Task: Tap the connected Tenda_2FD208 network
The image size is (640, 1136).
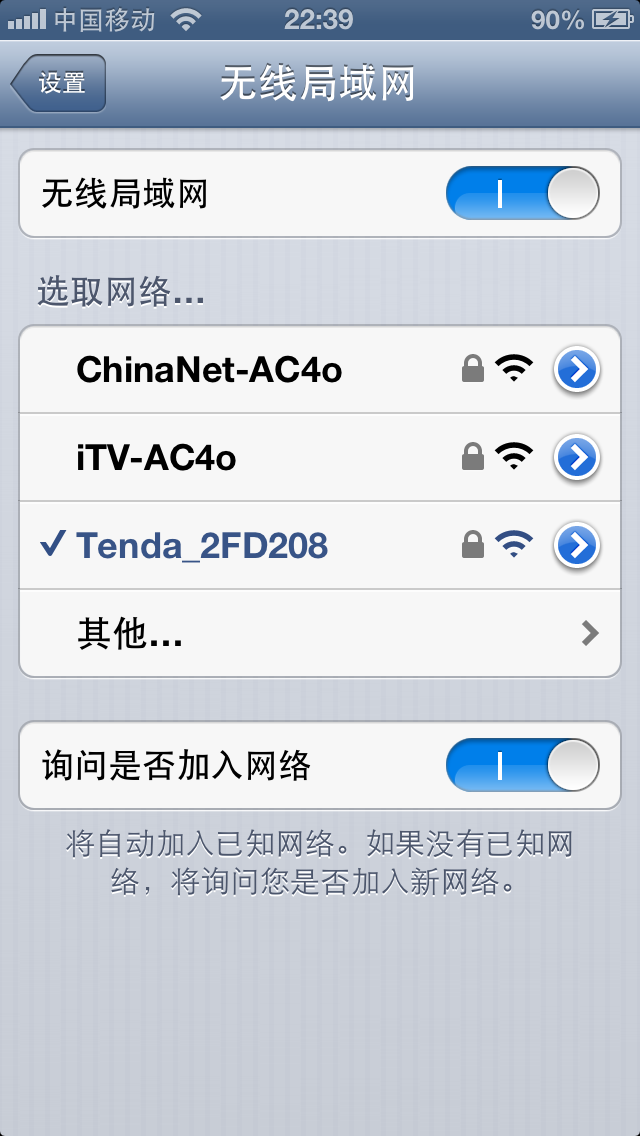Action: [202, 546]
